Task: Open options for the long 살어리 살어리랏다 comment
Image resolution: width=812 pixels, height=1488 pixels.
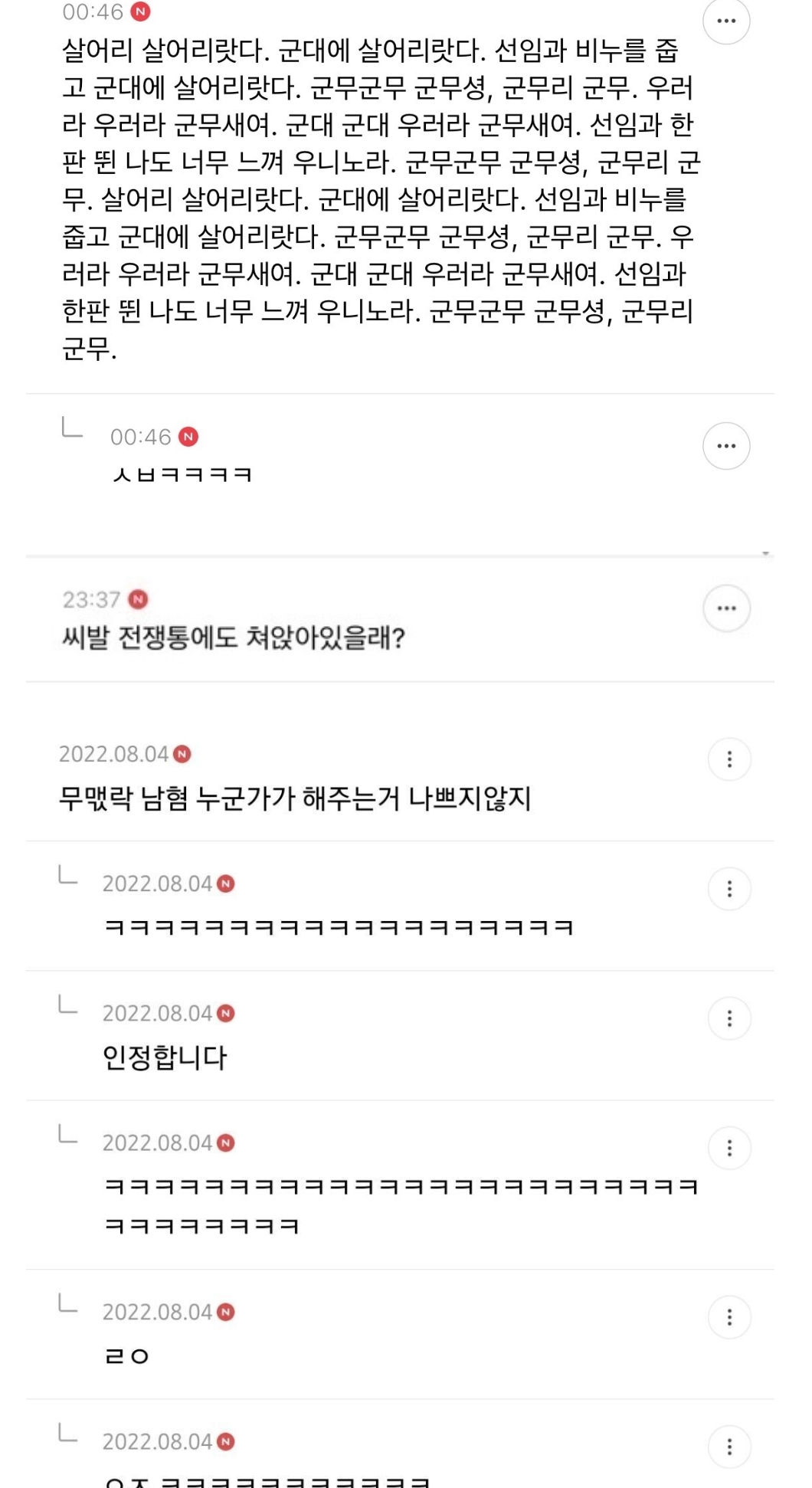Action: click(x=725, y=21)
